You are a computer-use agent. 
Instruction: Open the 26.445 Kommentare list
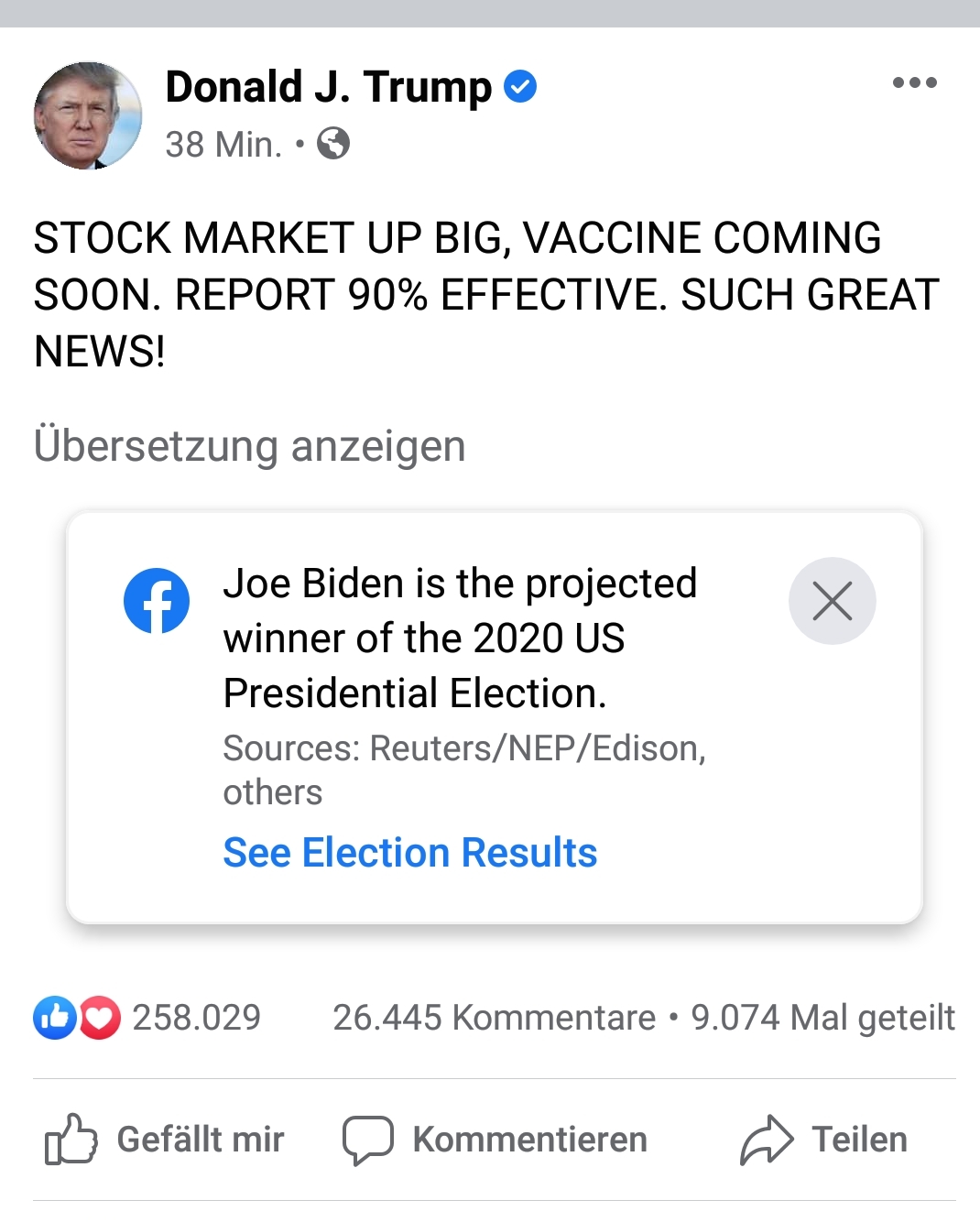tap(494, 1018)
